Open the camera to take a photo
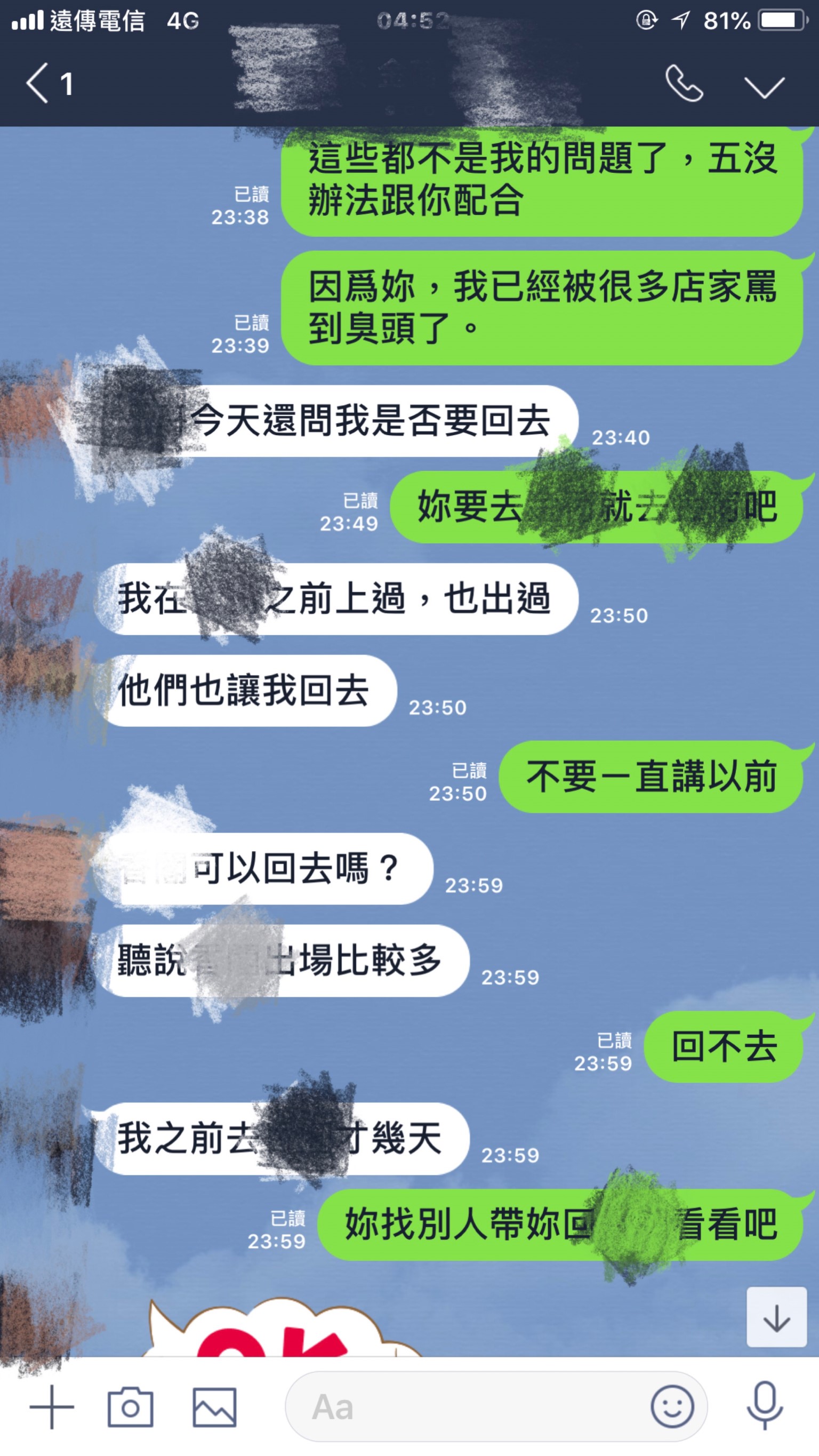 pos(131,1406)
